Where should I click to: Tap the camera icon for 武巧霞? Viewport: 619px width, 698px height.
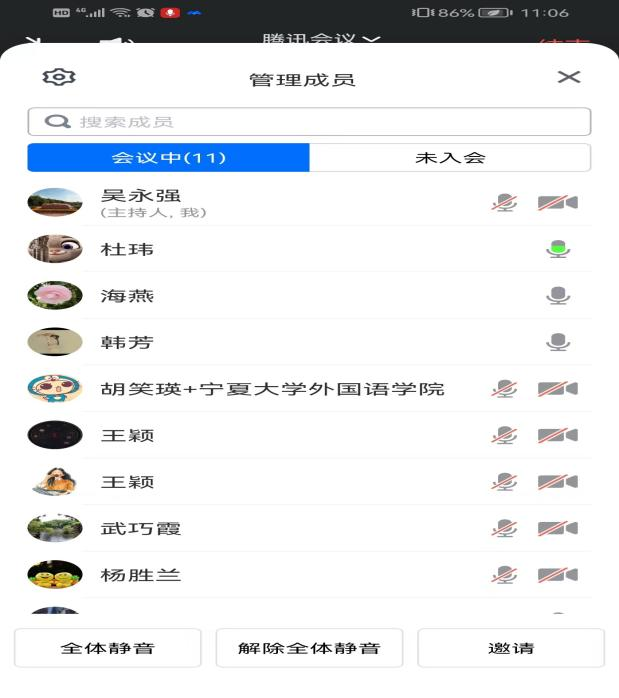point(557,529)
